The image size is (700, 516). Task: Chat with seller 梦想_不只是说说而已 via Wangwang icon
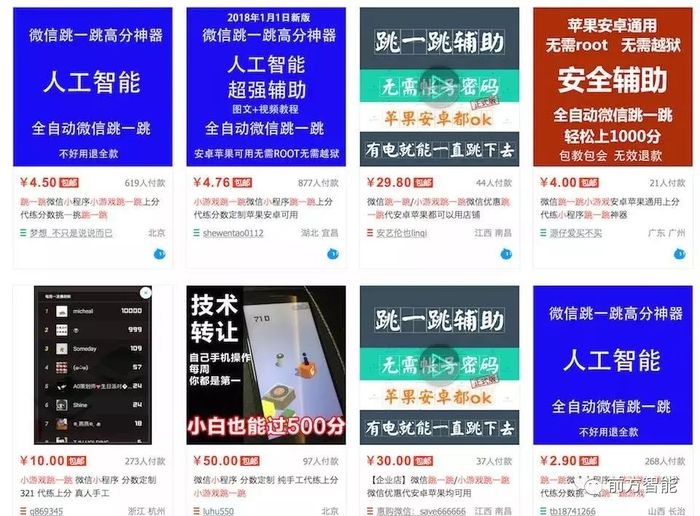click(x=159, y=253)
